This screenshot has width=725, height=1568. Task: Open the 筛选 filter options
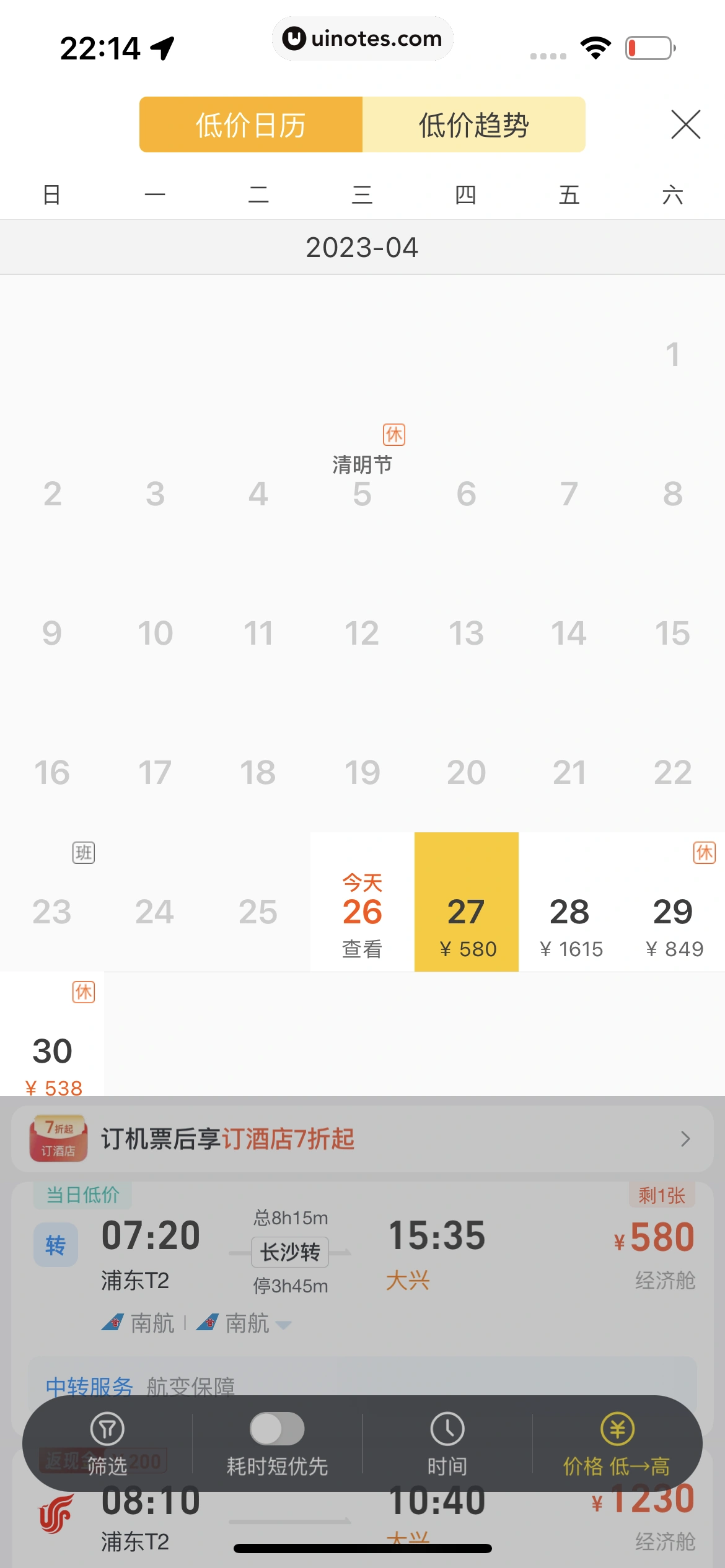pos(107,1444)
